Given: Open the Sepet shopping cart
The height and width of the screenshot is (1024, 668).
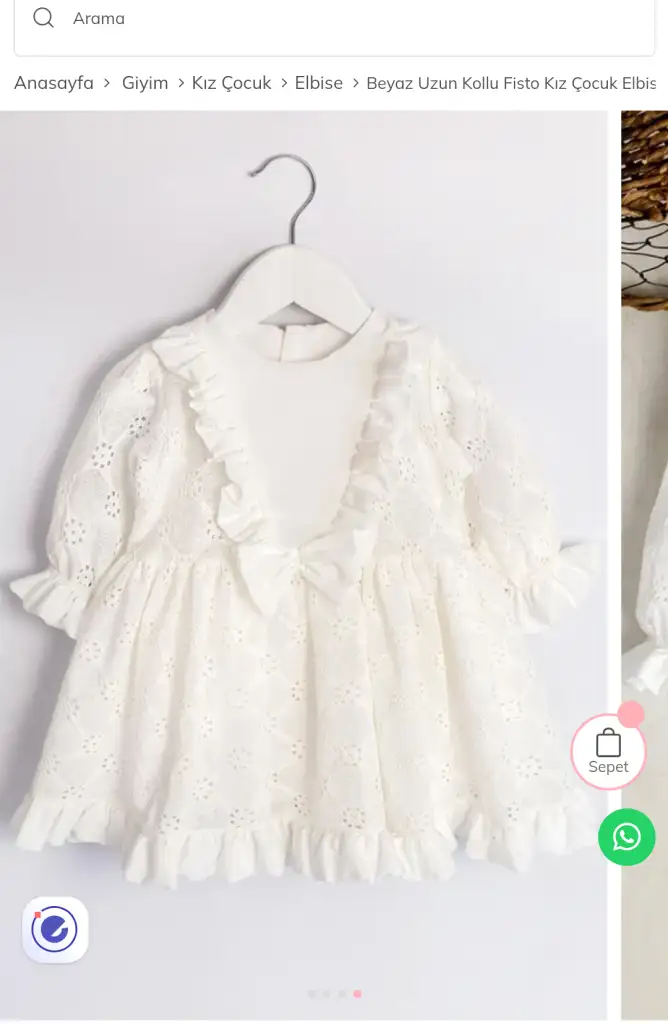Looking at the screenshot, I should coord(608,752).
